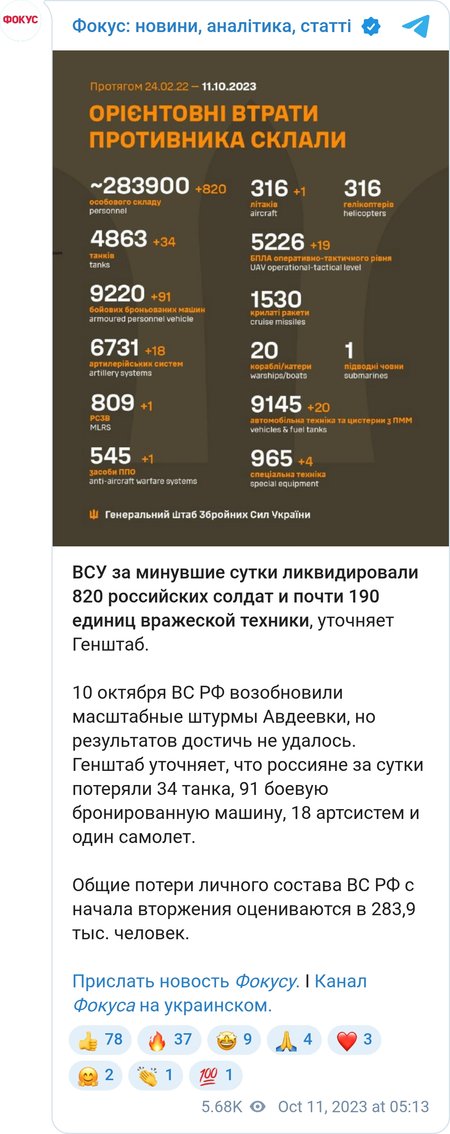Open the Telegram paper plane icon
450x1134 pixels.
(x=416, y=27)
